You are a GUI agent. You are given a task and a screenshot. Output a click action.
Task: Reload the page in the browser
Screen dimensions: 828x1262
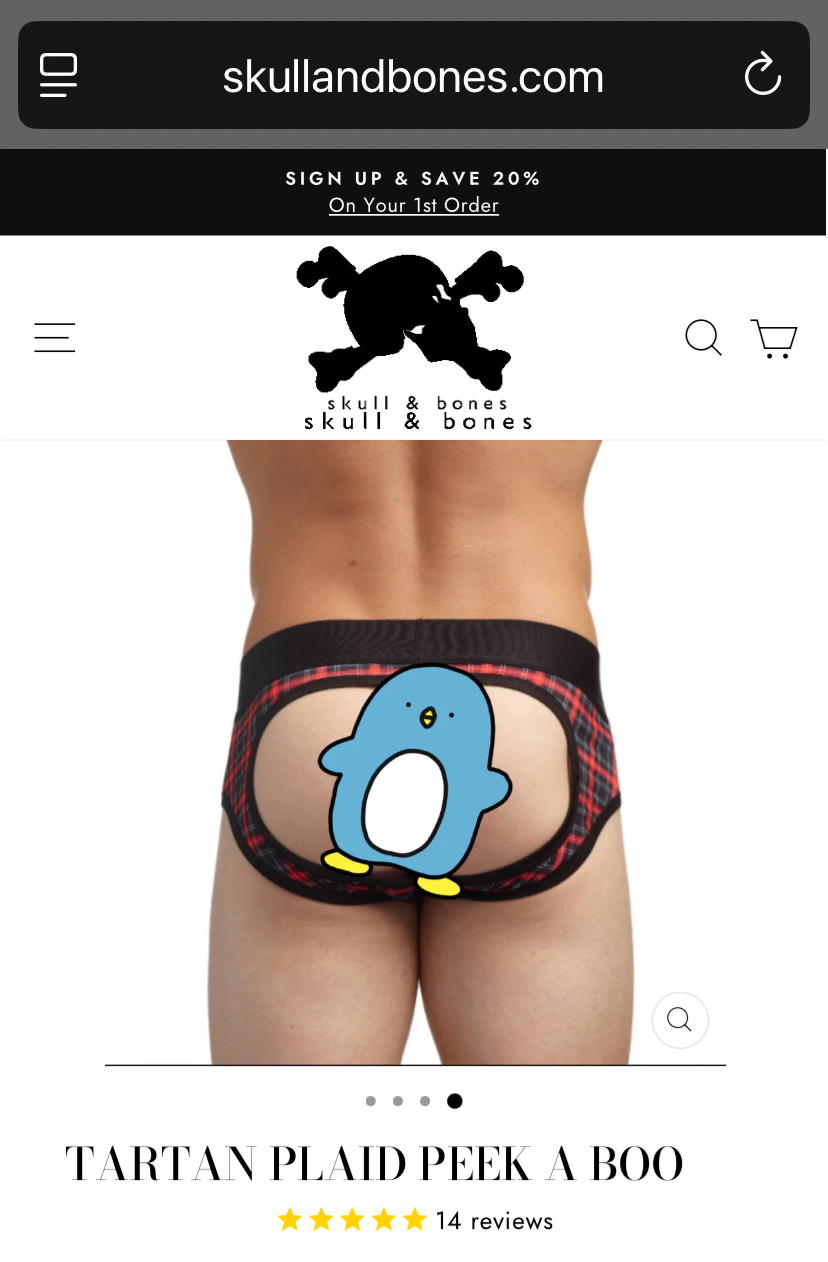[762, 75]
